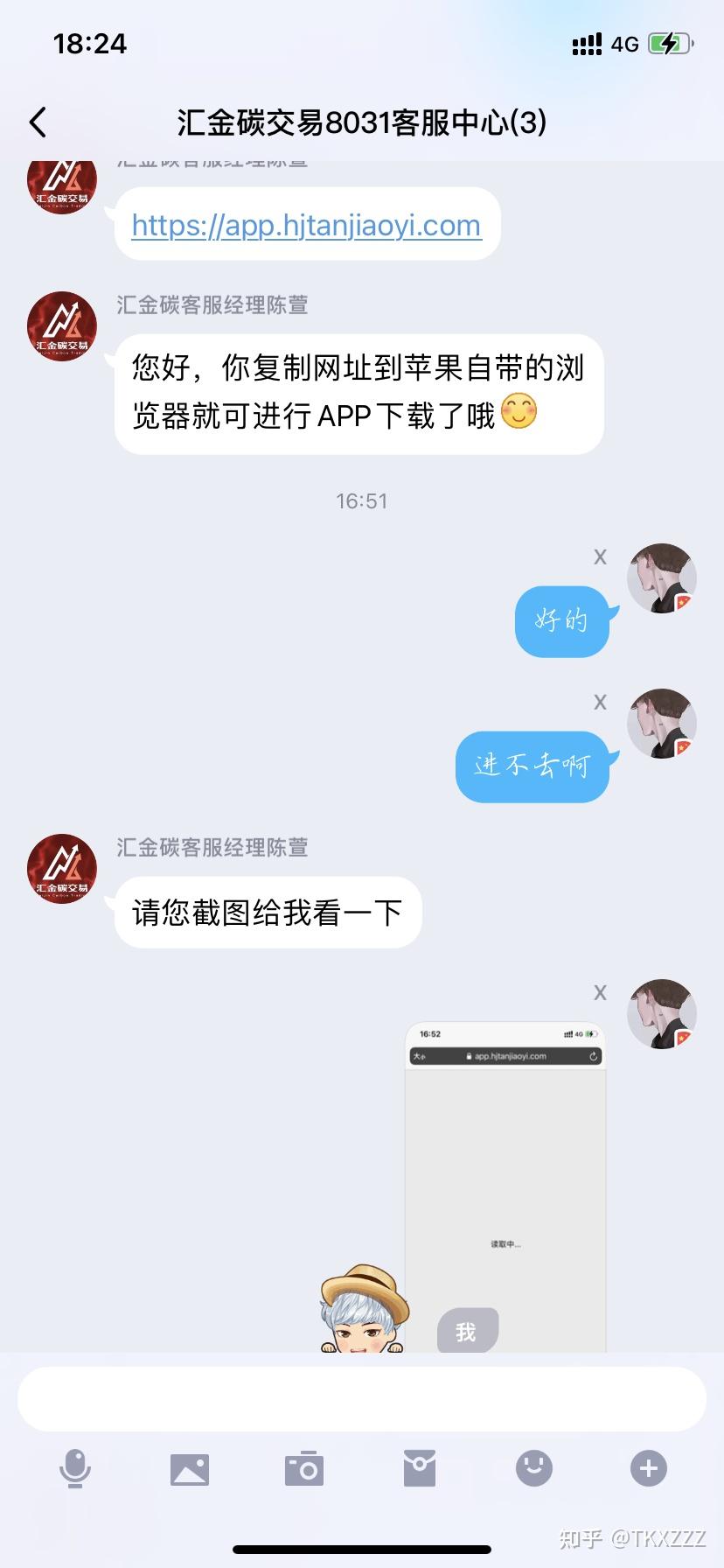View 汇金碳客服经理陈萱 avatar above 请您截图给我看一下
724x1568 pixels.
(61, 869)
